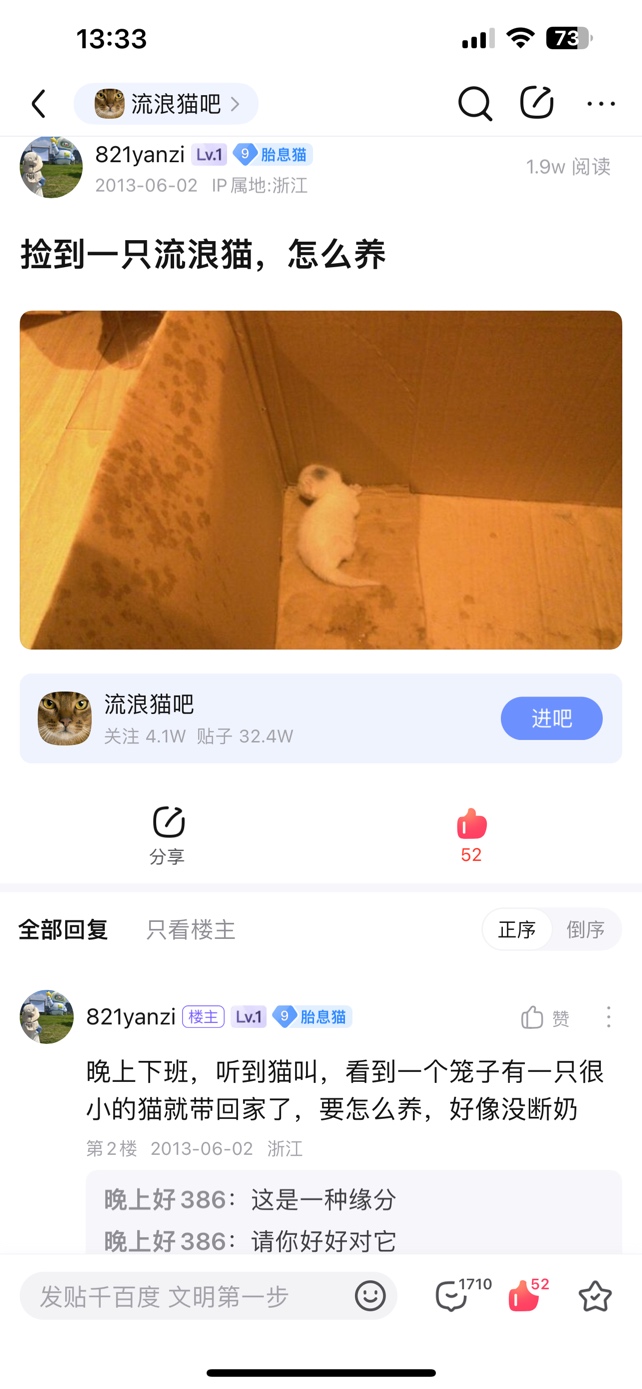Viewport: 642px width, 1389px height.
Task: Open more options on 821yanzi's reply
Action: click(608, 1018)
